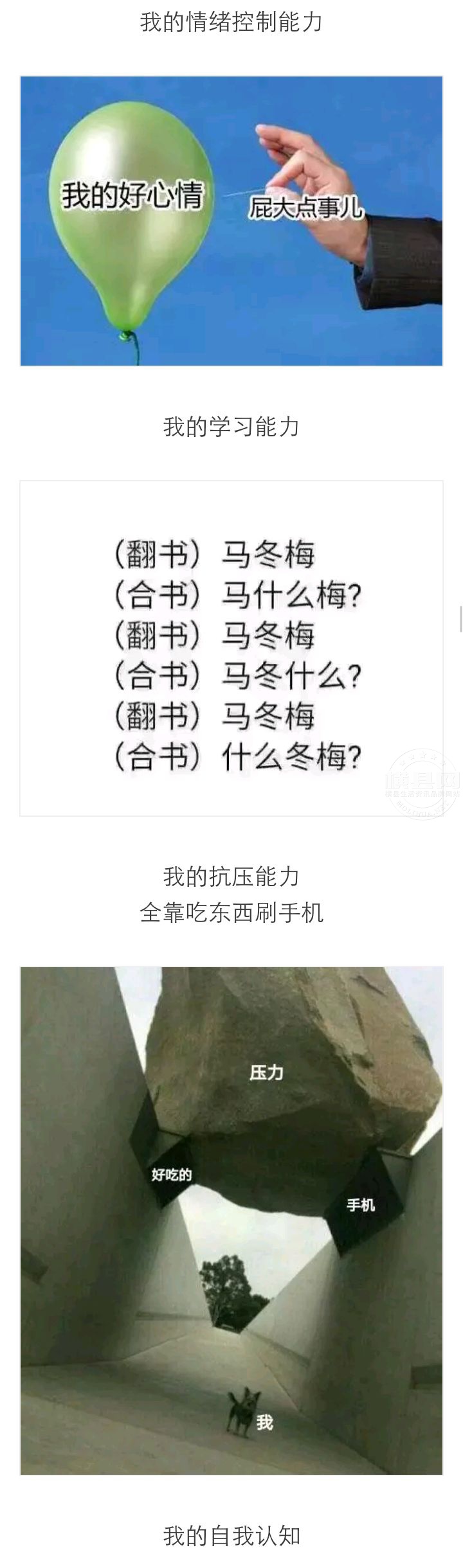Enlarge the boulder 压力 meme image
The width and height of the screenshot is (463, 1568).
232,1220
